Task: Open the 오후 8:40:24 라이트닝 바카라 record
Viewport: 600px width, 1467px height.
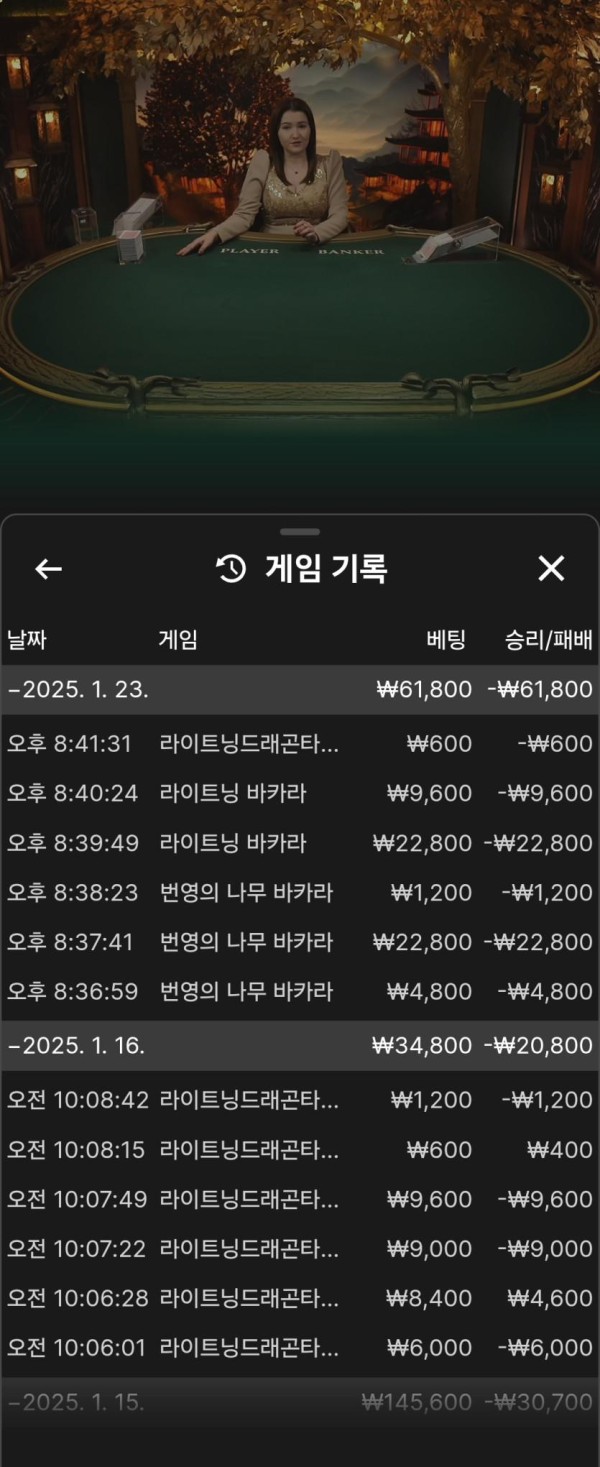Action: [x=300, y=794]
